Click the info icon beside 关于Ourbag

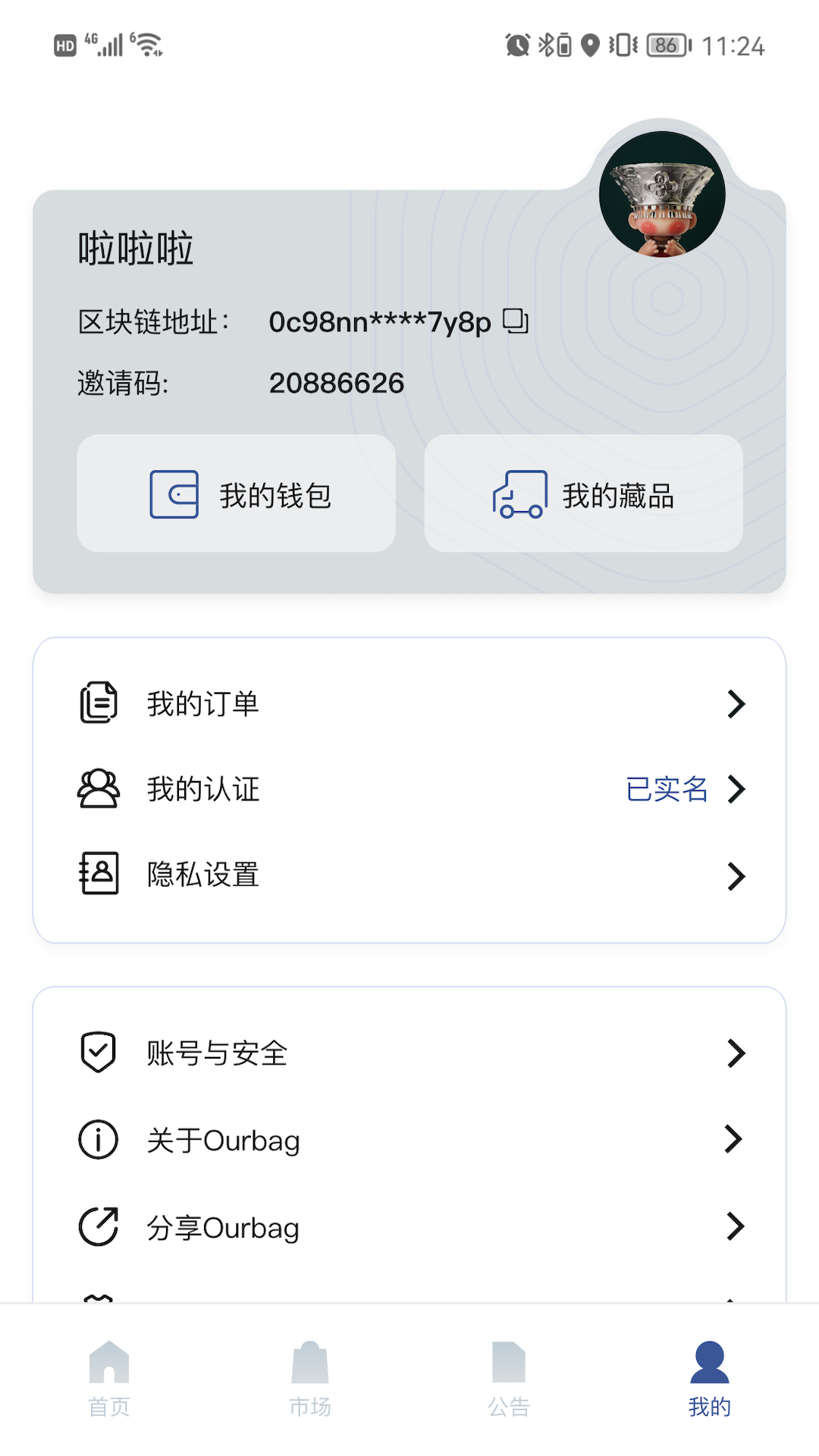[x=96, y=1139]
